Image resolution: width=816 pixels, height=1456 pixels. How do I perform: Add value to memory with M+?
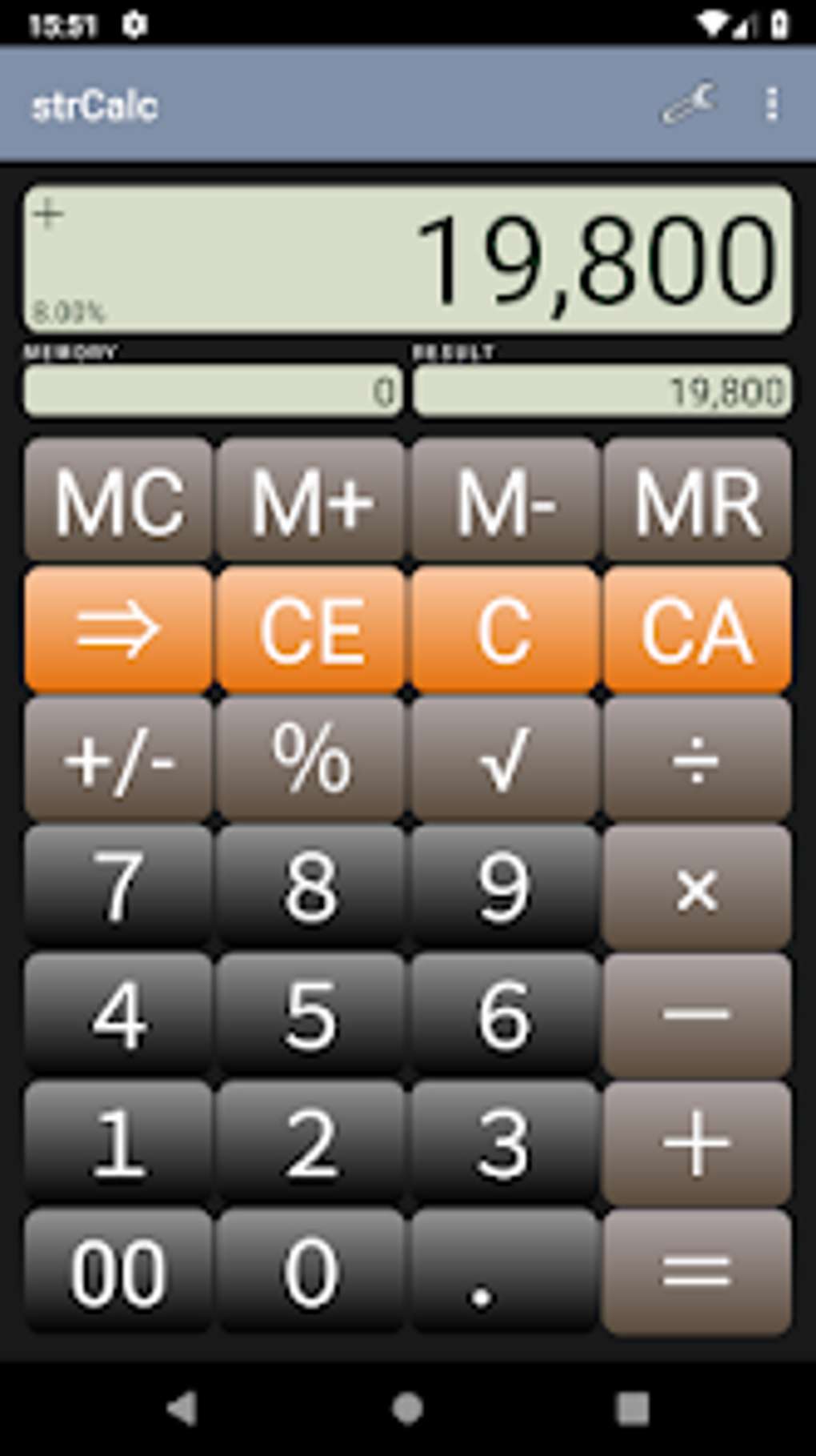(x=311, y=500)
